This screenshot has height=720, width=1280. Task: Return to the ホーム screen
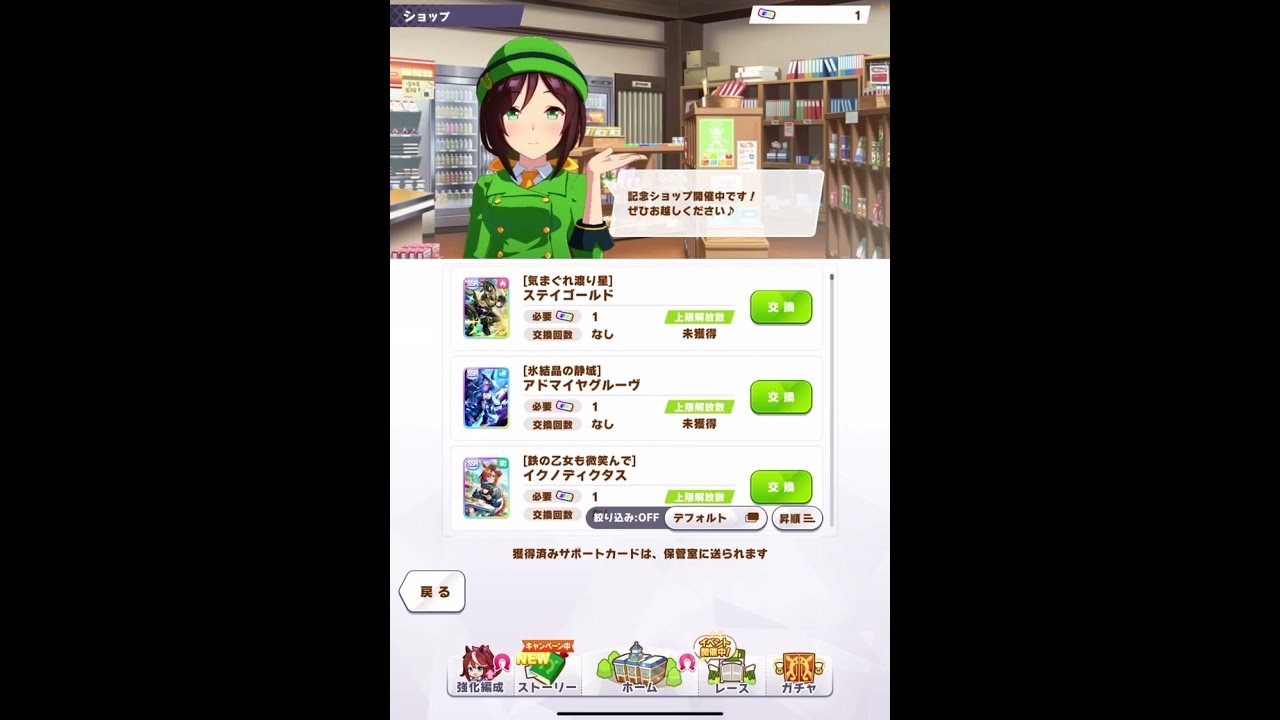tap(639, 671)
